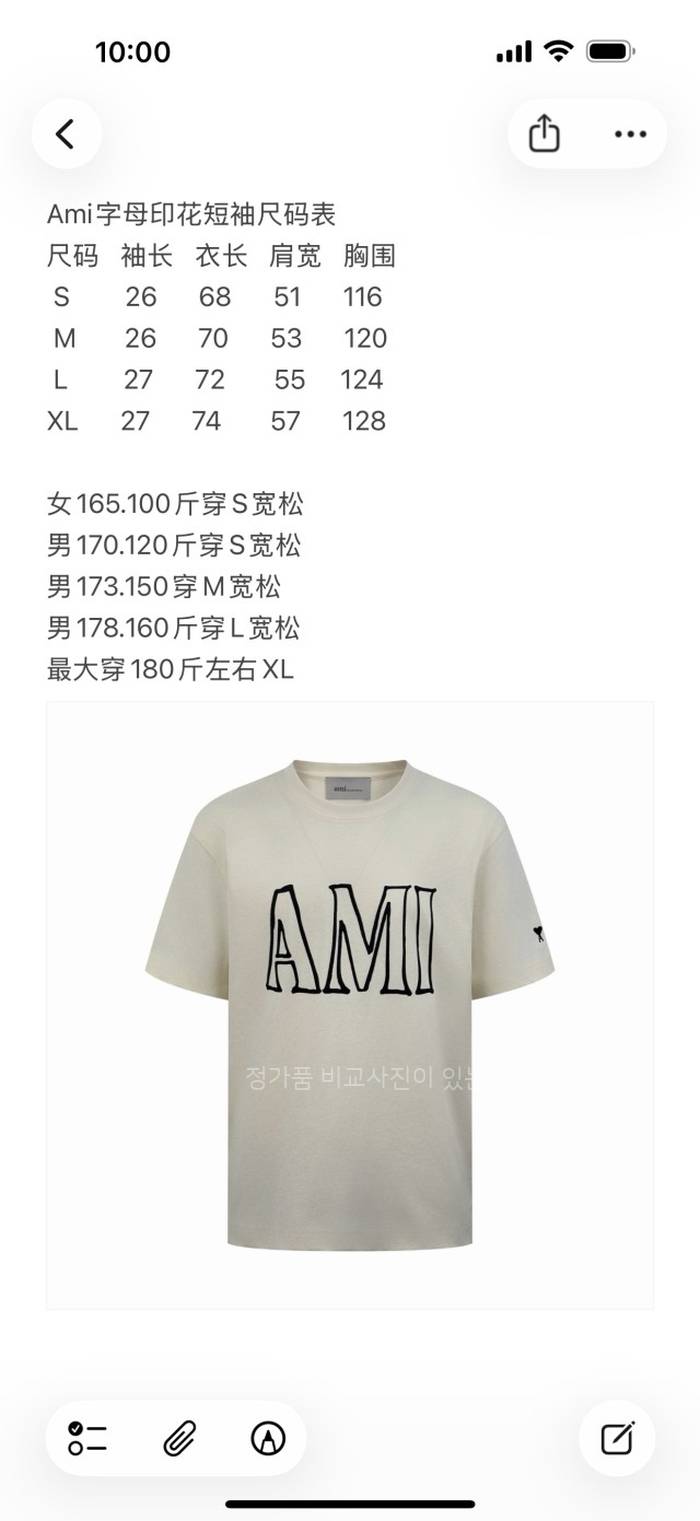
Task: Open the AMI t-shirt image attachment
Action: coord(350,1005)
